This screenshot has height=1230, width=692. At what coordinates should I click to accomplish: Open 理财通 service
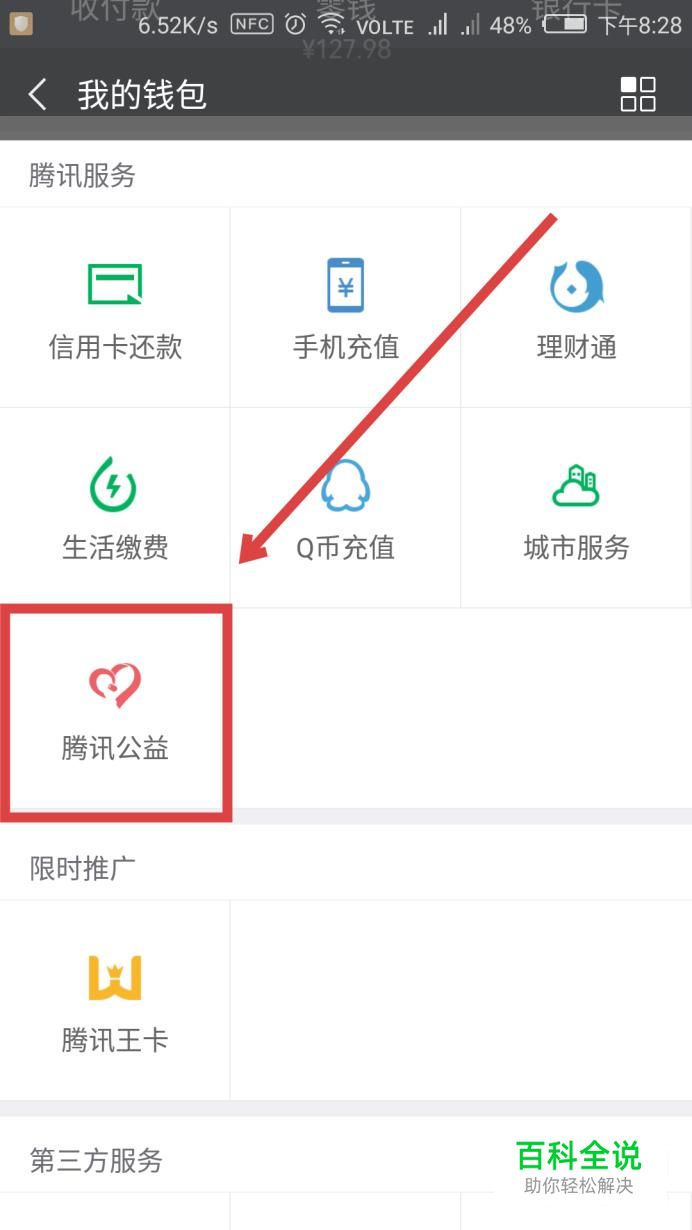pyautogui.click(x=576, y=308)
